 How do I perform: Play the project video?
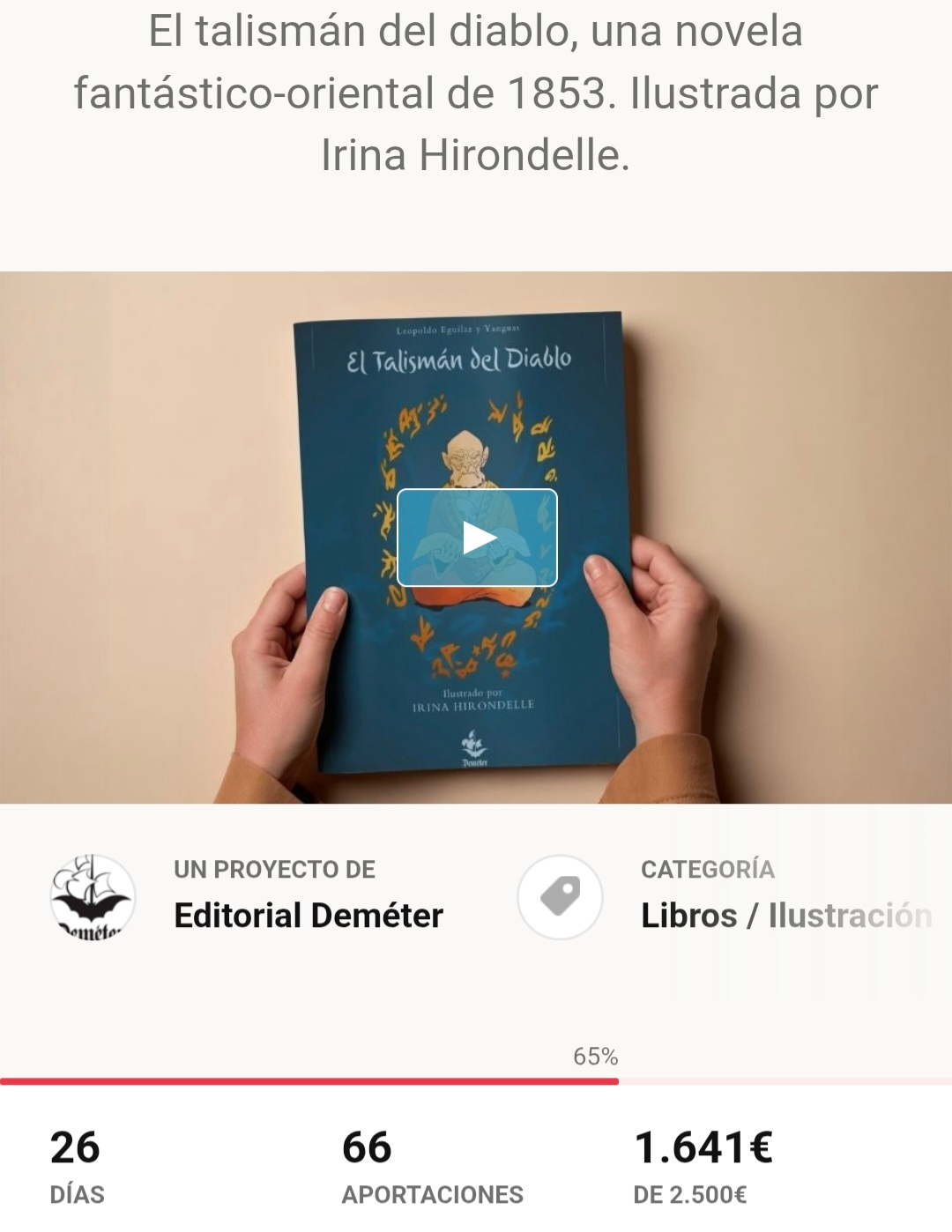pyautogui.click(x=477, y=538)
